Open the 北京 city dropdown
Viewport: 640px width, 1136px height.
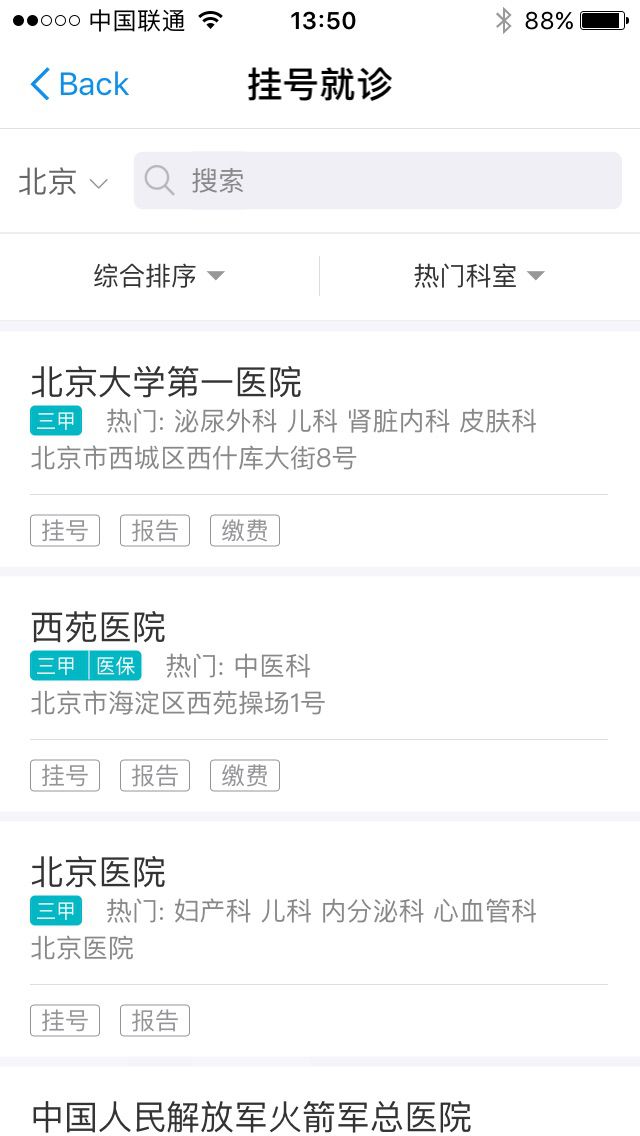click(63, 182)
